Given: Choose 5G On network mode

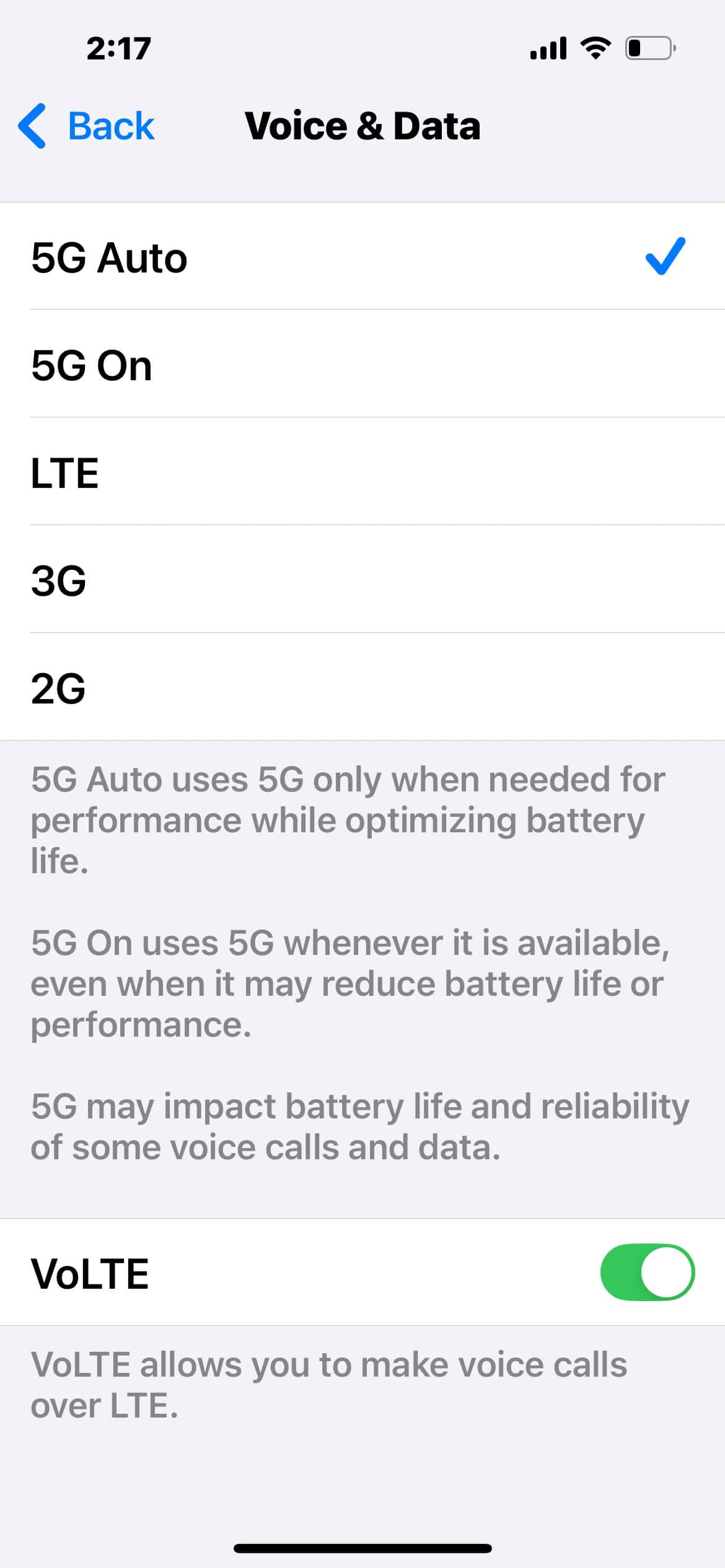Looking at the screenshot, I should [x=92, y=365].
